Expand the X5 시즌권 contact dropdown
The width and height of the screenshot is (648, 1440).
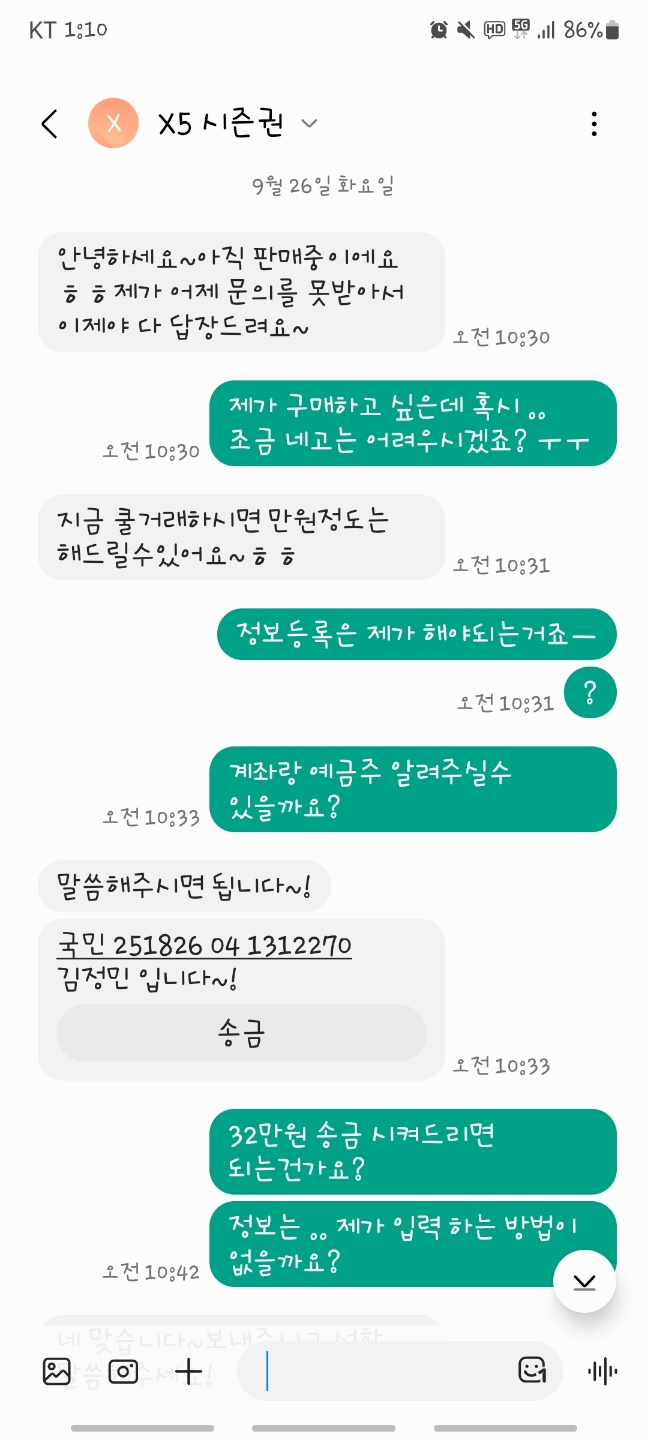[x=309, y=123]
